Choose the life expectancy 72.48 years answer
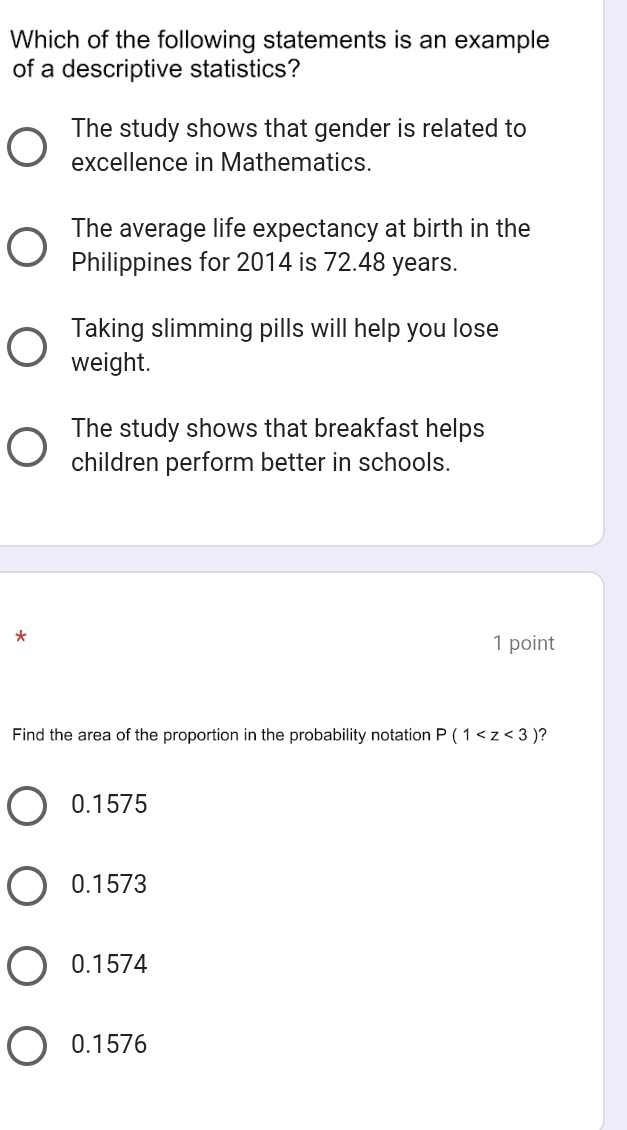Image resolution: width=627 pixels, height=1130 pixels. point(27,246)
